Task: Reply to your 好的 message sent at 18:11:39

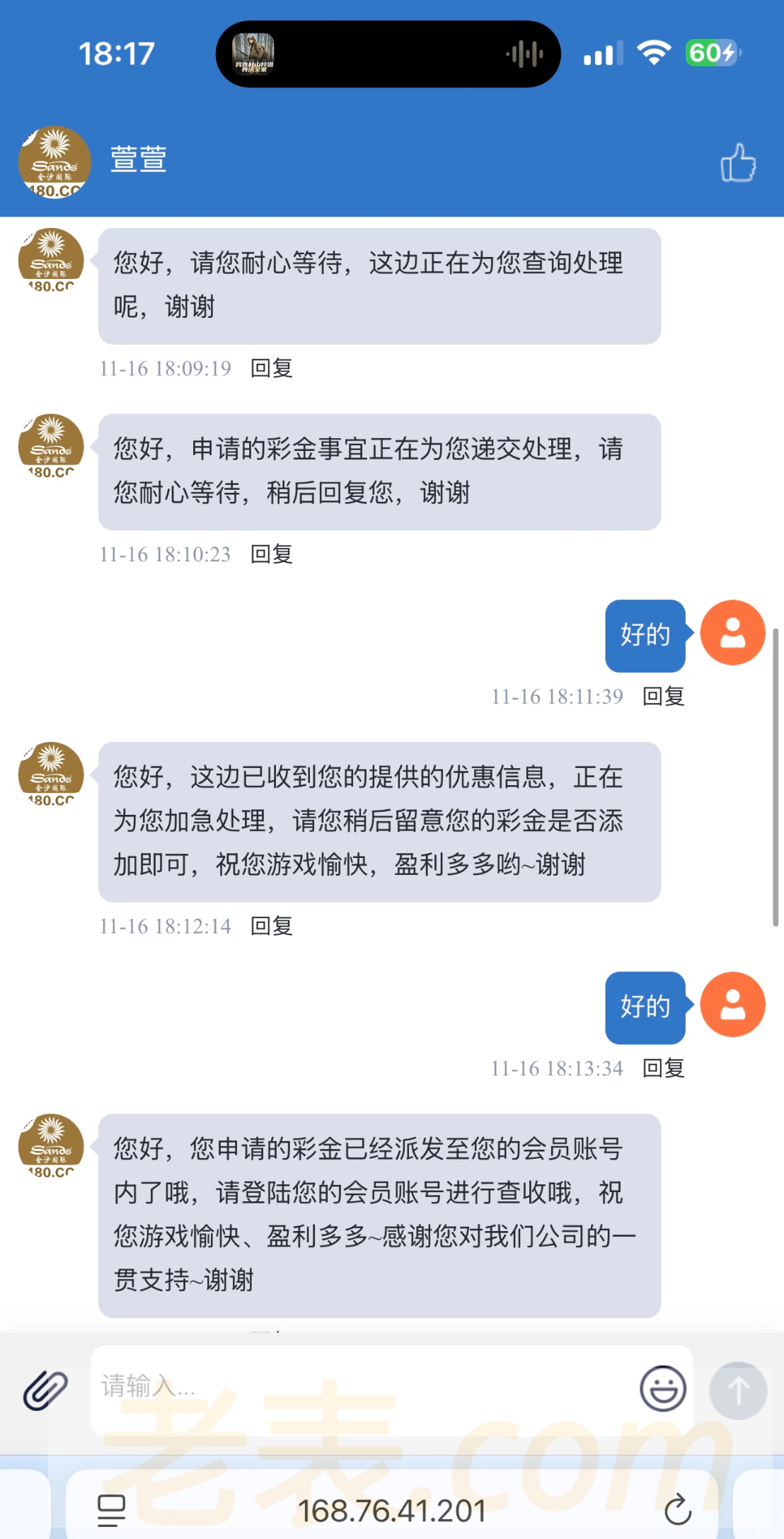Action: coord(663,697)
